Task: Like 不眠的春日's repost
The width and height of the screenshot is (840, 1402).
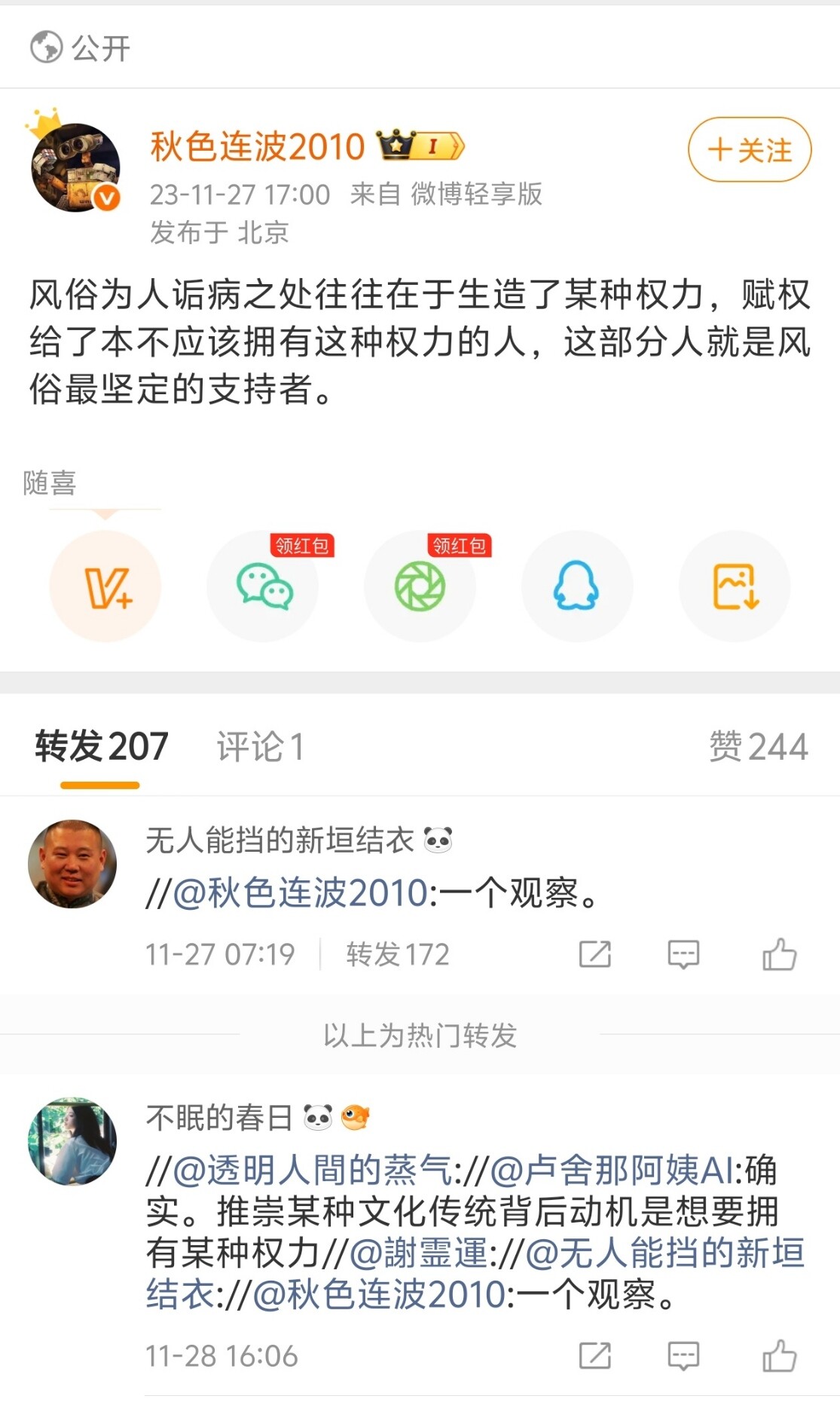Action: click(779, 1356)
